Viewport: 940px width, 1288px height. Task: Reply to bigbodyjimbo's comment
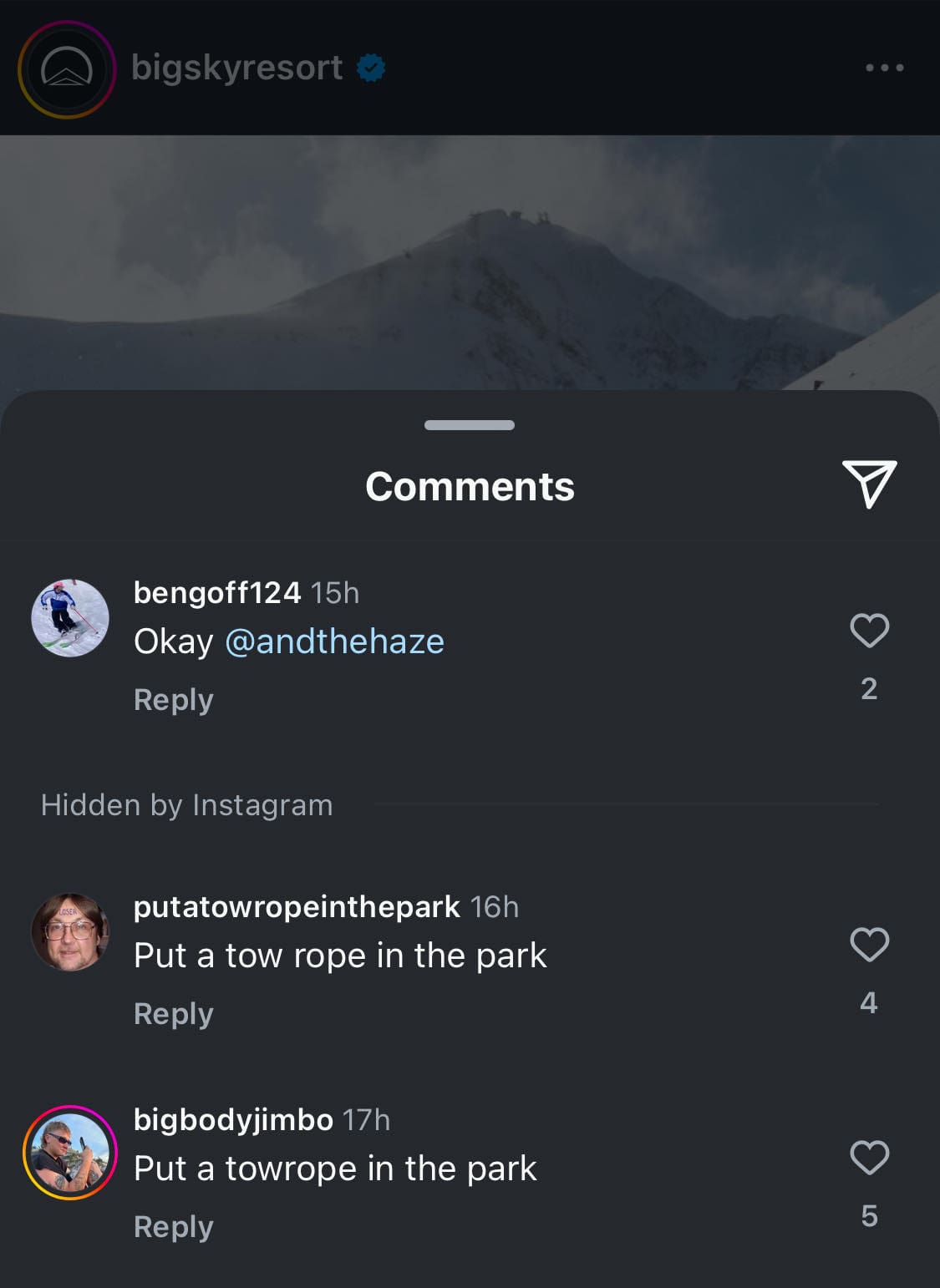(173, 1226)
